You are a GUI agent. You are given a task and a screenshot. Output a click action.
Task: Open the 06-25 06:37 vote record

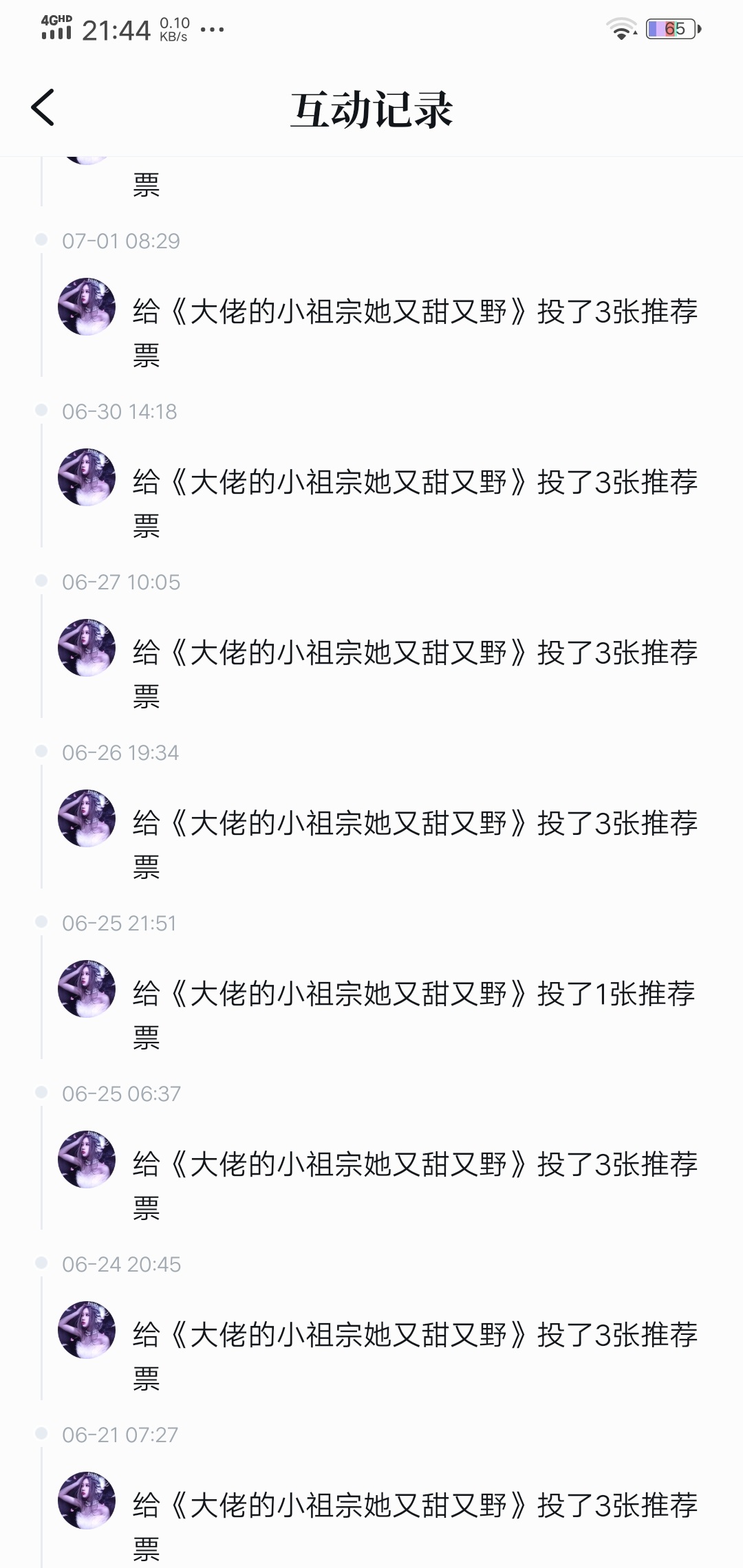415,1165
